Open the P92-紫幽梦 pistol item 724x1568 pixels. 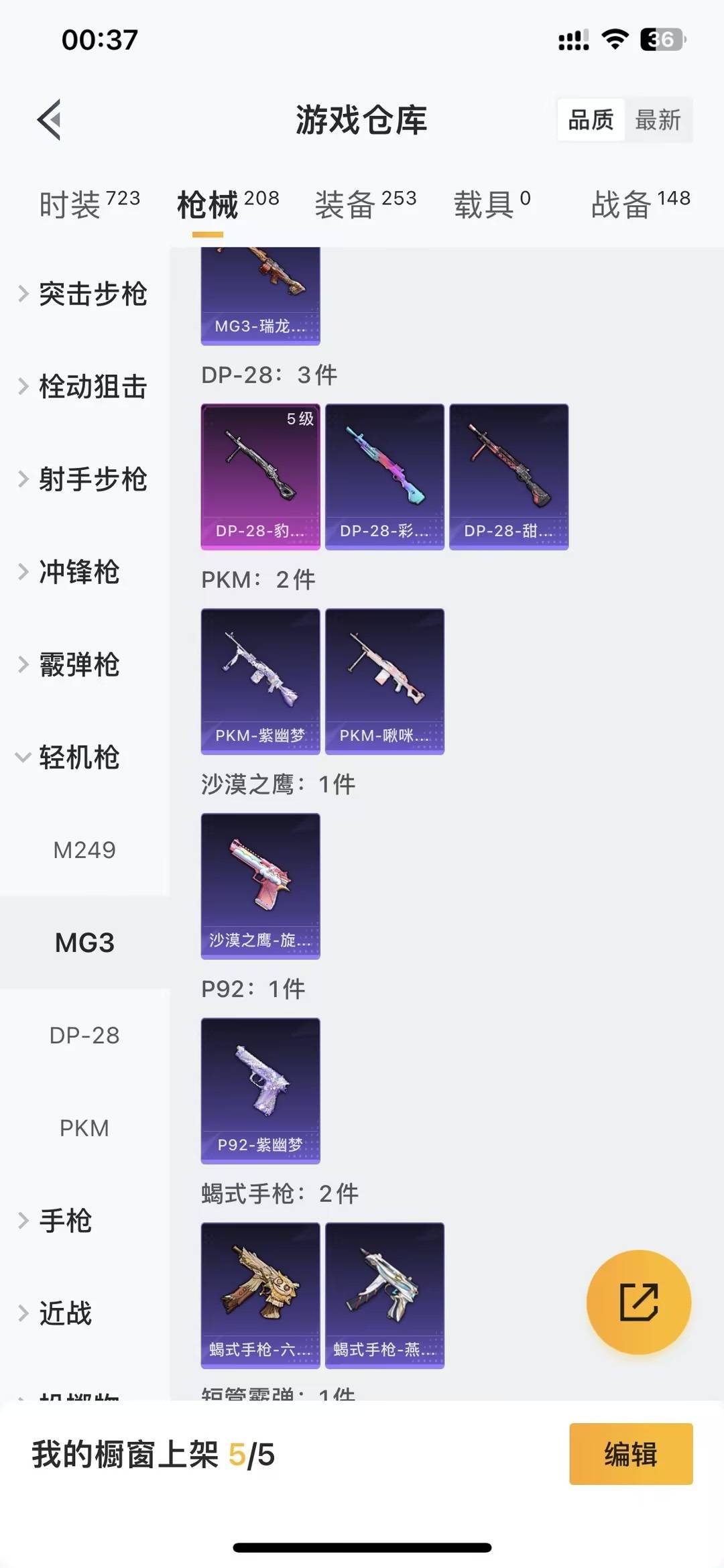tap(260, 1091)
